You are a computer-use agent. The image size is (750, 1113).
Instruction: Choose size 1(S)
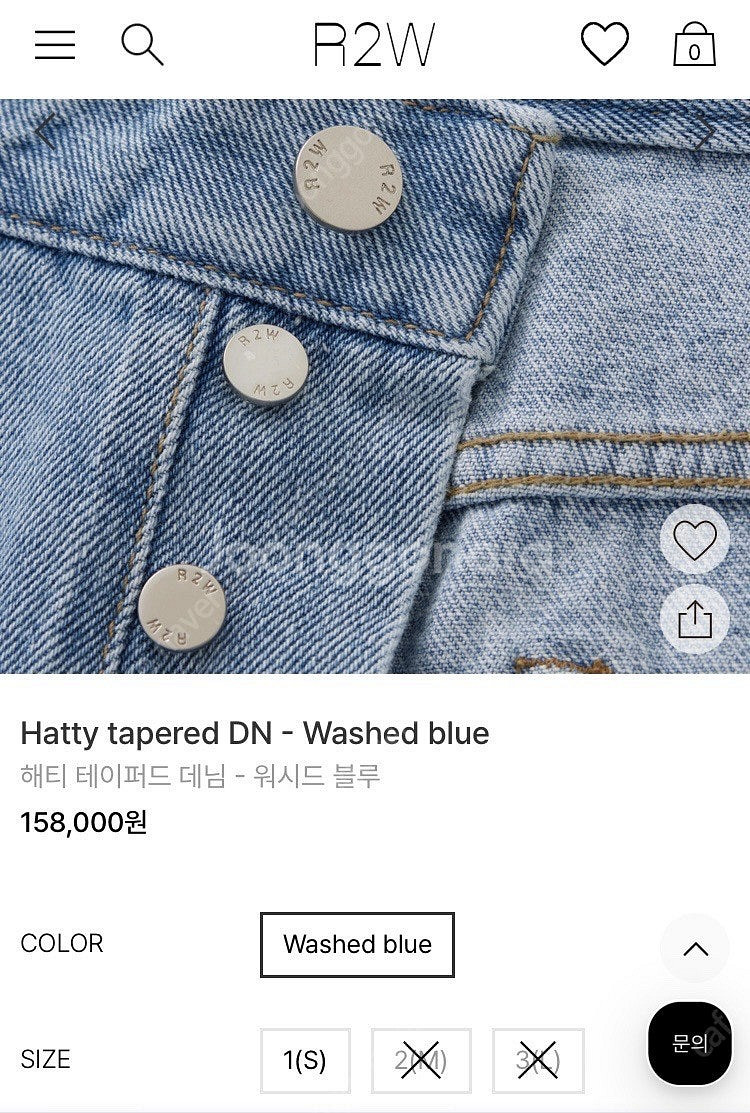tap(305, 1060)
